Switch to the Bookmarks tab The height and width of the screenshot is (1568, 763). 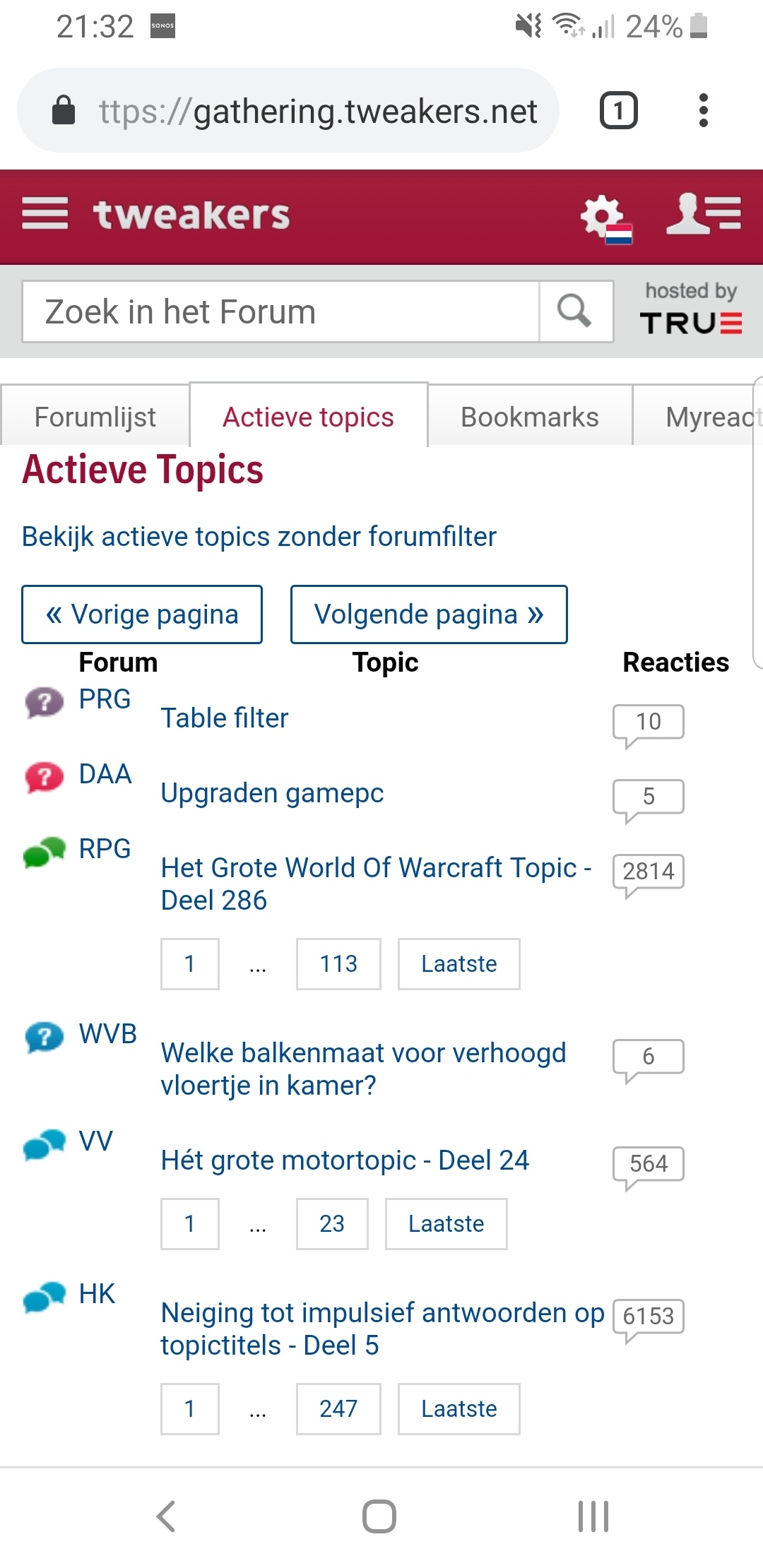[529, 417]
